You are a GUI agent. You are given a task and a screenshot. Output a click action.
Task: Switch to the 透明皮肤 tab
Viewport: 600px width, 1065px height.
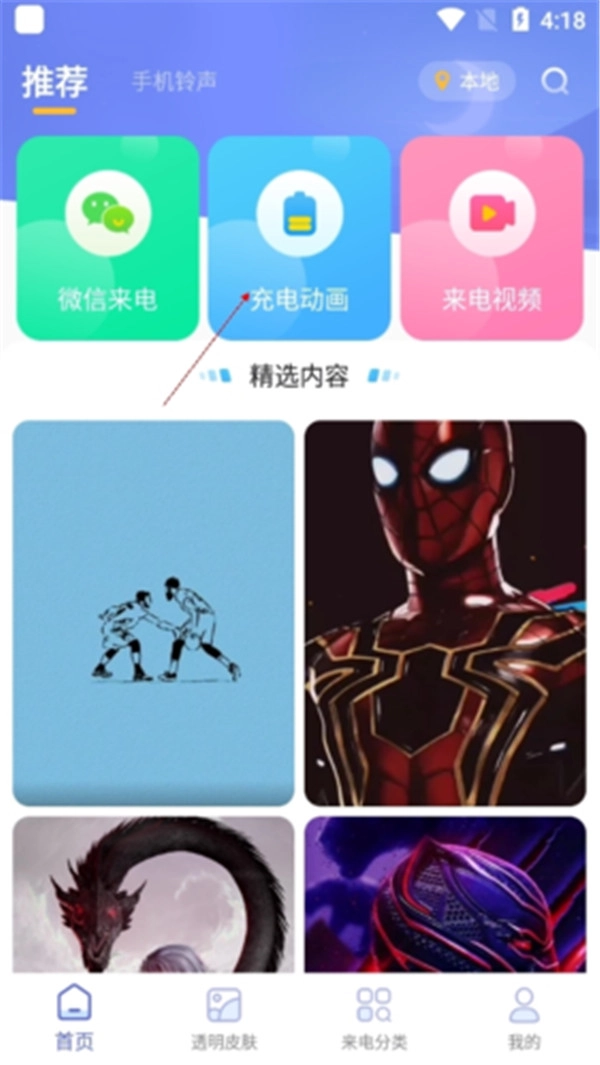click(224, 1017)
